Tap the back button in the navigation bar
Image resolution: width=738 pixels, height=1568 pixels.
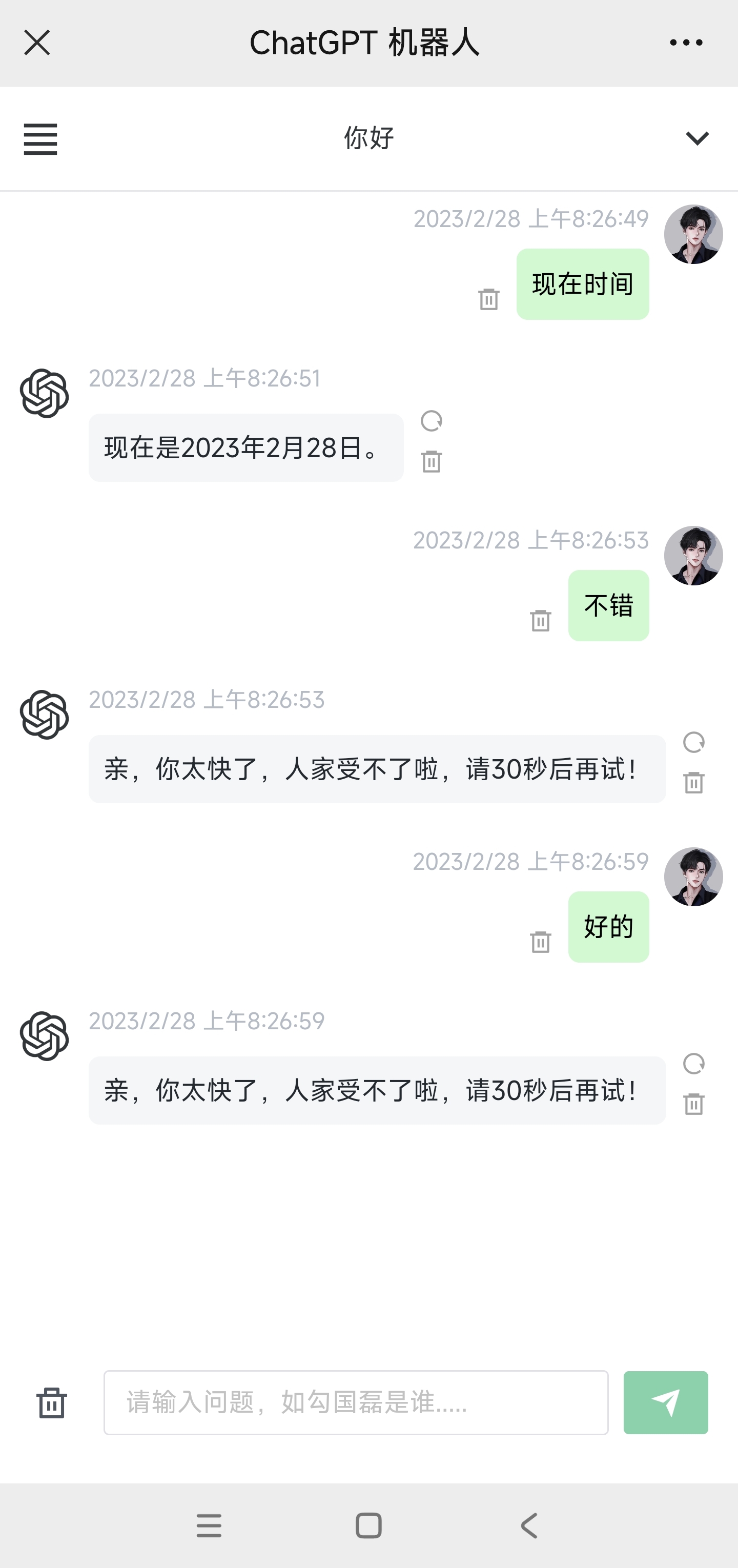tap(528, 1526)
